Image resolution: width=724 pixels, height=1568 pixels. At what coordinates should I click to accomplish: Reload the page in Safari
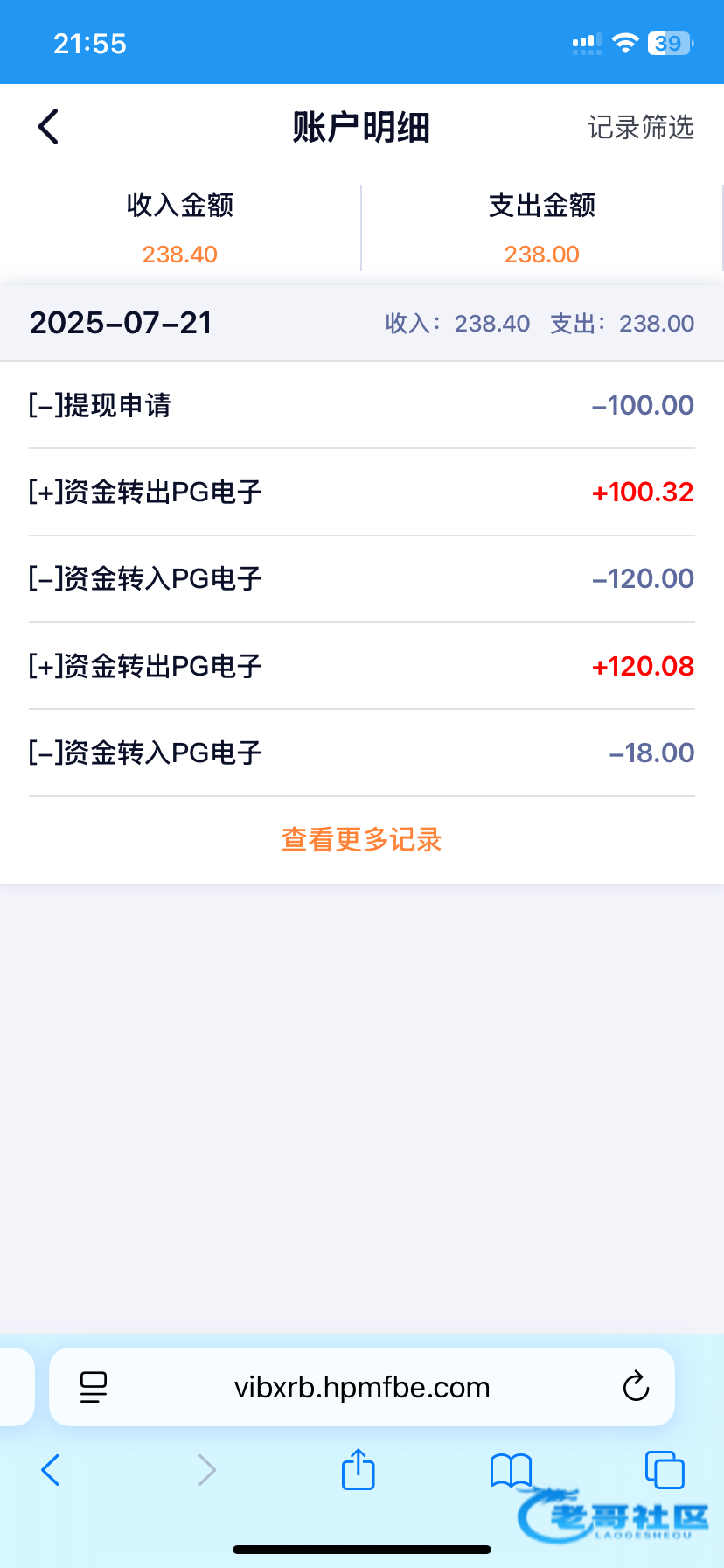(x=636, y=1387)
